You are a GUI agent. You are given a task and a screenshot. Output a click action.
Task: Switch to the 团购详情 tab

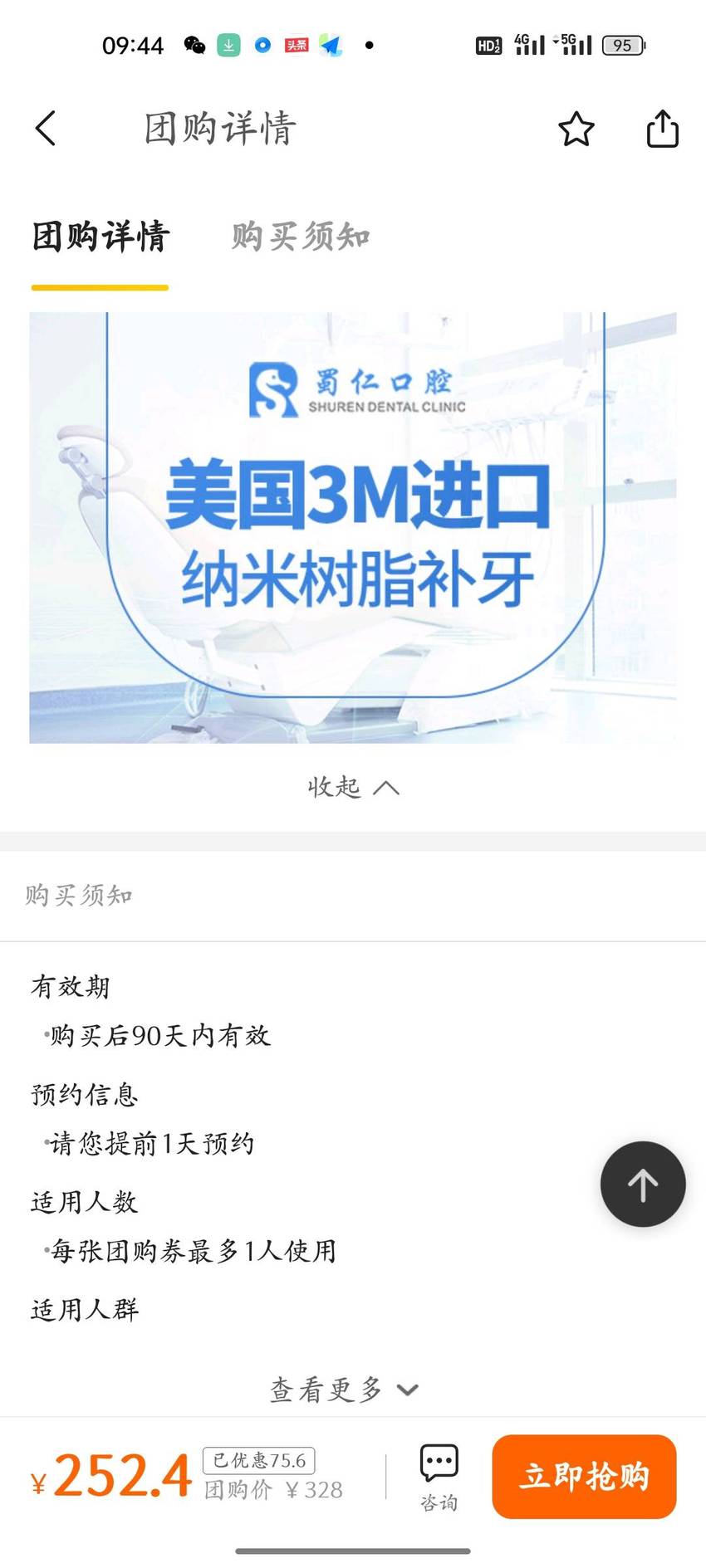(101, 237)
